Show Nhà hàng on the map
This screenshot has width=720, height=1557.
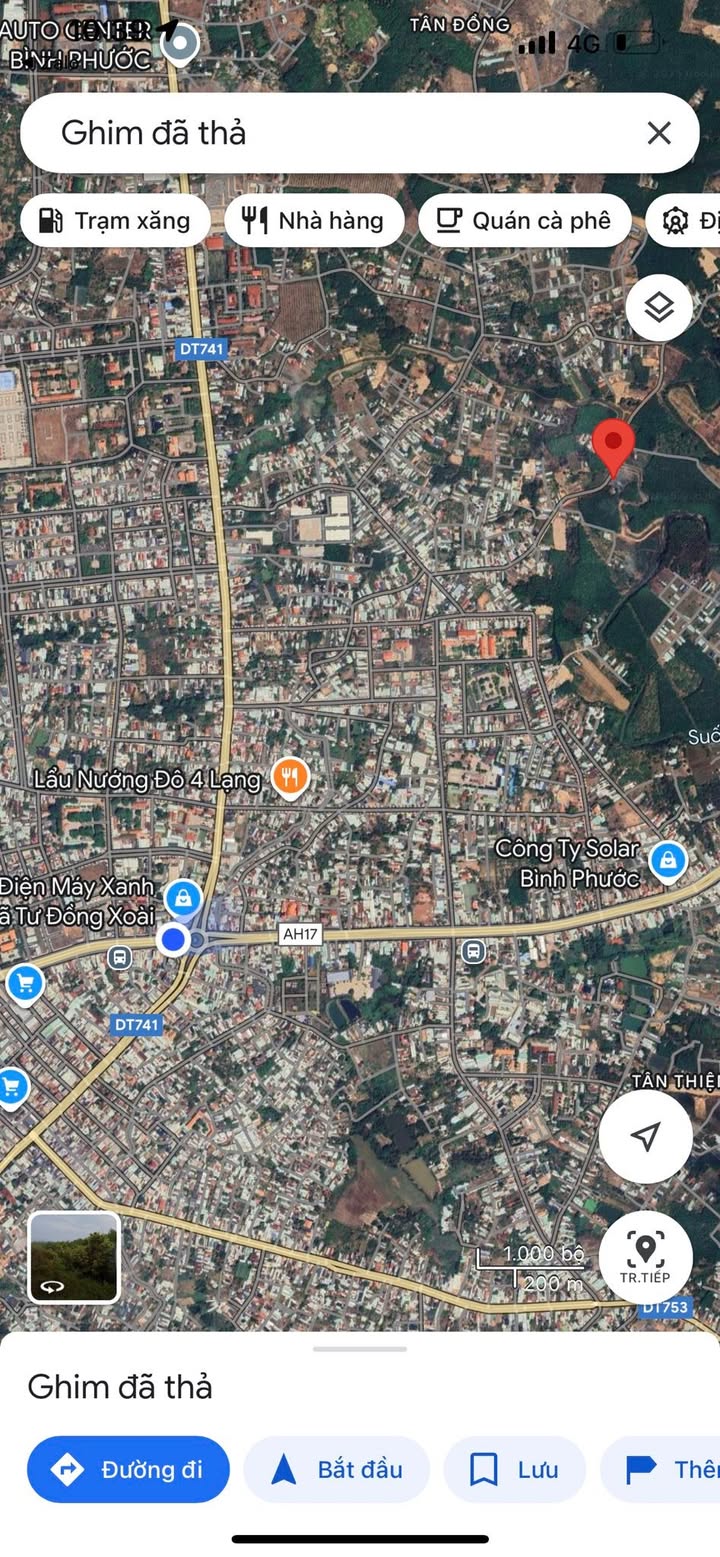point(314,220)
